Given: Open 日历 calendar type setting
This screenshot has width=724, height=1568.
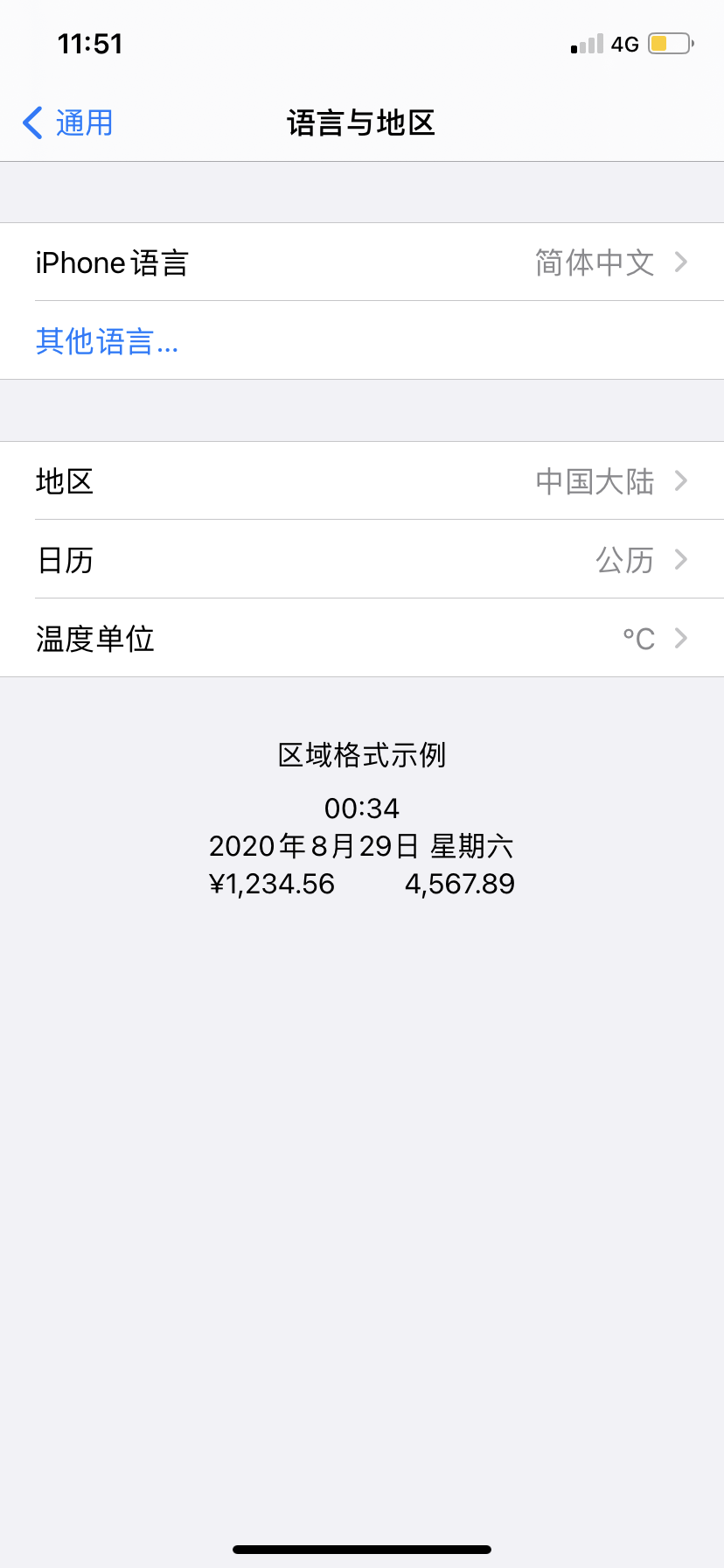Looking at the screenshot, I should 362,560.
